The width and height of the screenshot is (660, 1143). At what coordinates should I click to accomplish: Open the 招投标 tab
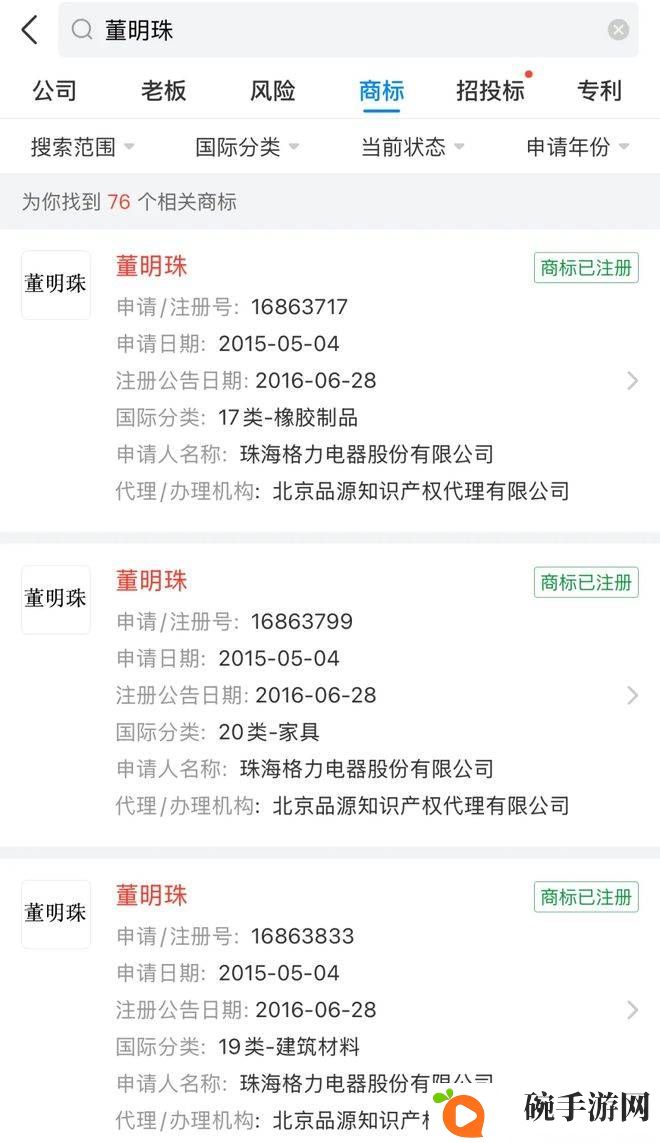[x=491, y=91]
